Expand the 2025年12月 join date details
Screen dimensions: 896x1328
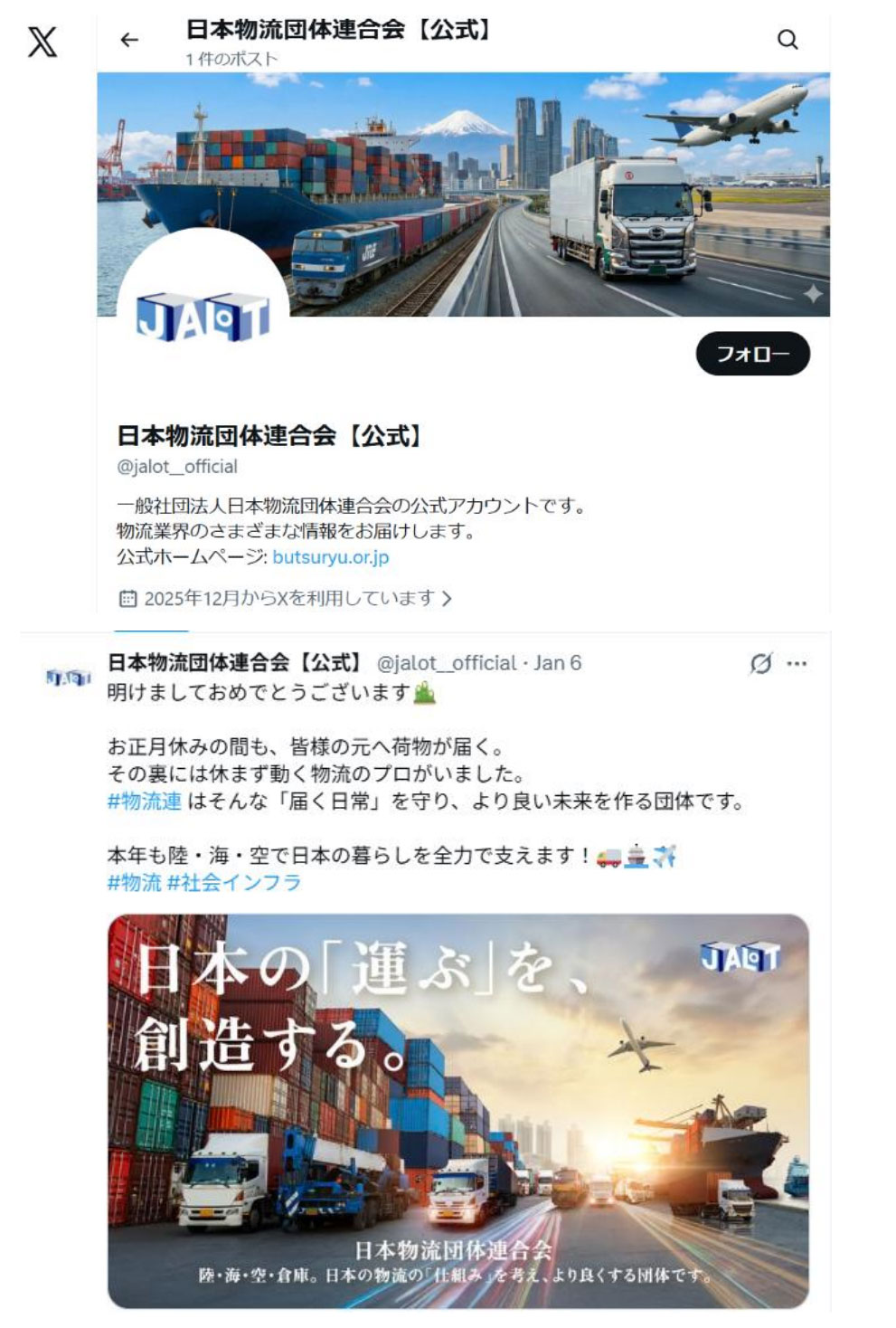coord(286,598)
